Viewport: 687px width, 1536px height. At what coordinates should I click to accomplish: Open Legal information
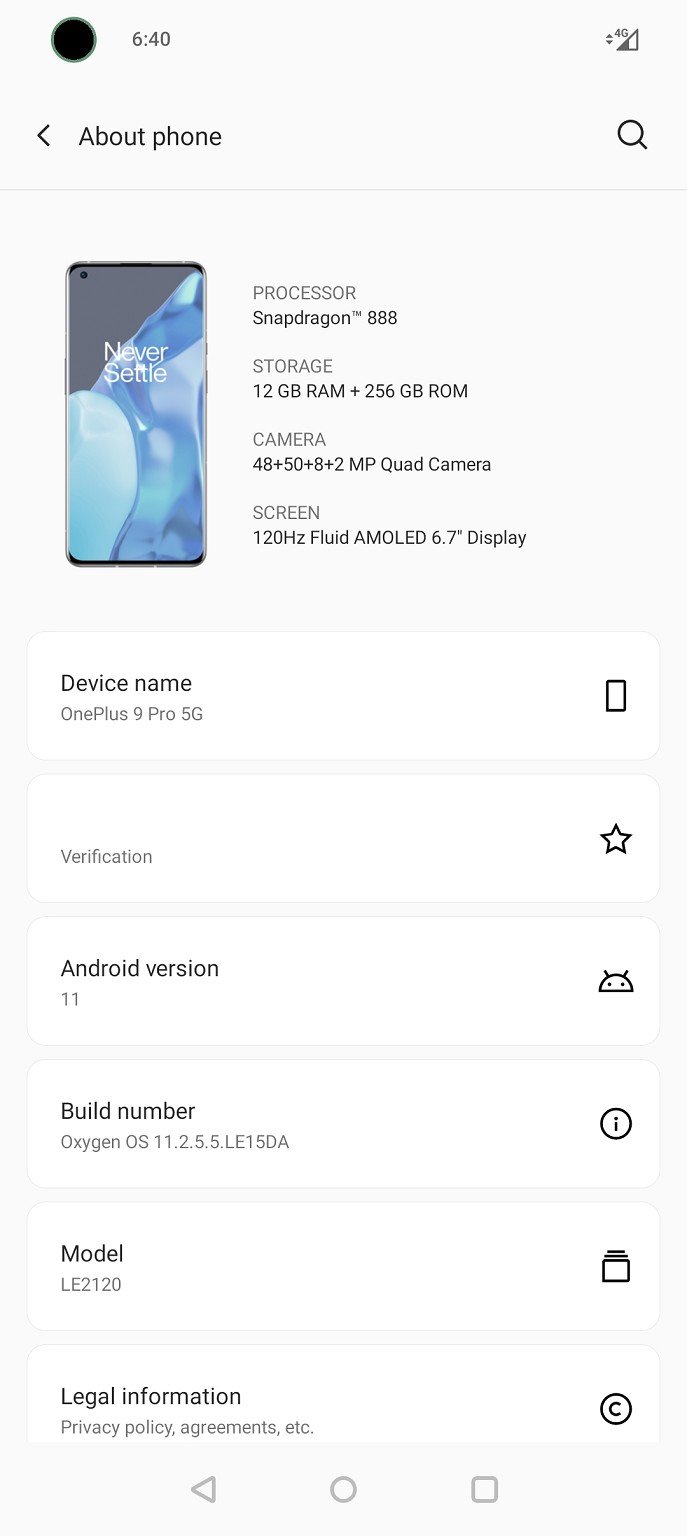pyautogui.click(x=343, y=1395)
